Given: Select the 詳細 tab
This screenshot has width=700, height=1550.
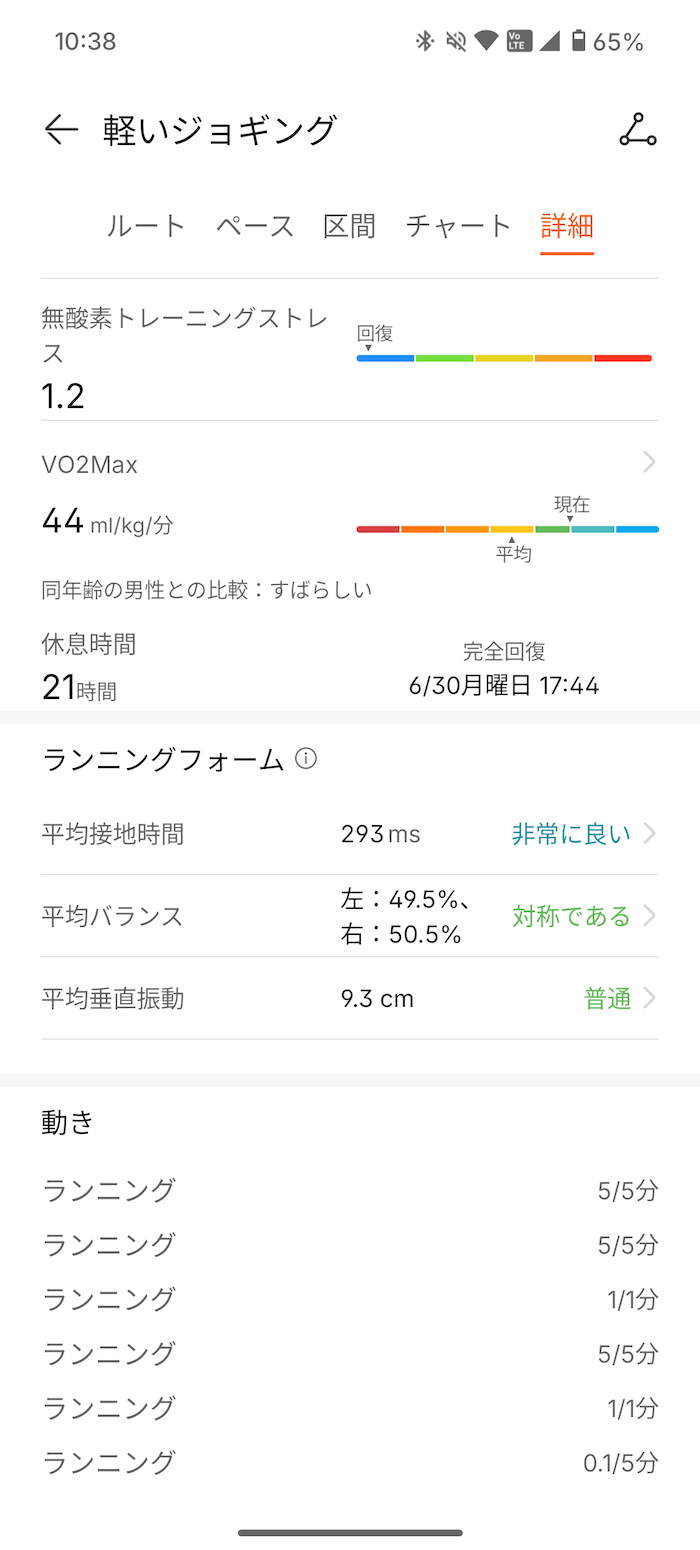Looking at the screenshot, I should click(x=567, y=226).
